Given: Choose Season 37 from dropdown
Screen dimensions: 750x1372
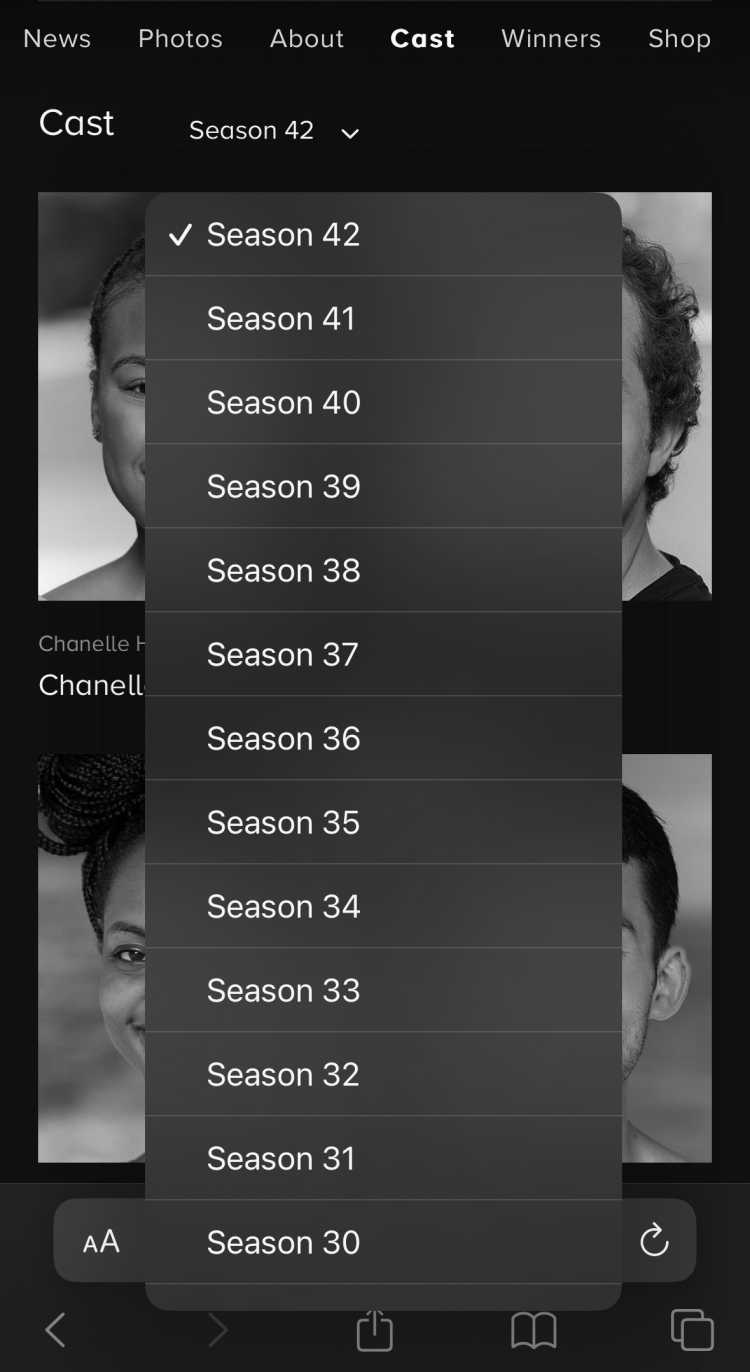Looking at the screenshot, I should [382, 654].
